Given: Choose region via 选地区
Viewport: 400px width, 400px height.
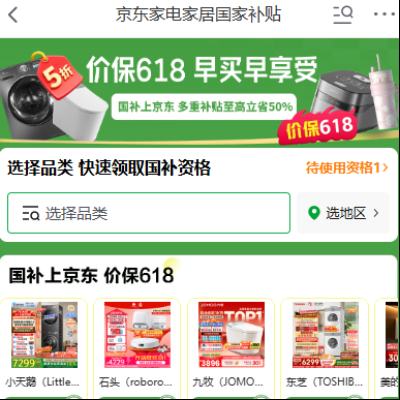Looking at the screenshot, I should coord(343,213).
